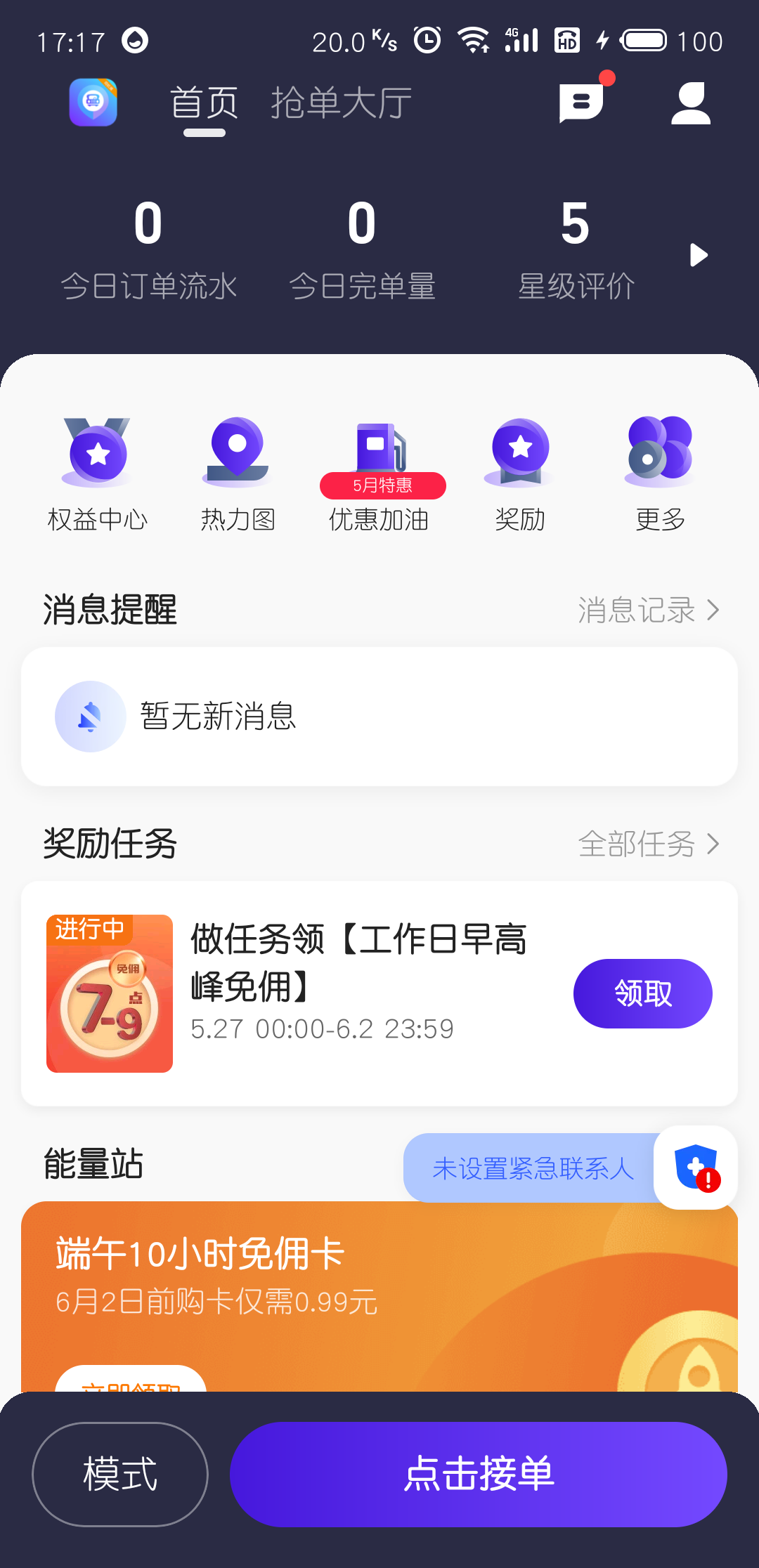This screenshot has width=759, height=1568.
Task: Expand stats with the arrow icon
Action: [x=698, y=255]
